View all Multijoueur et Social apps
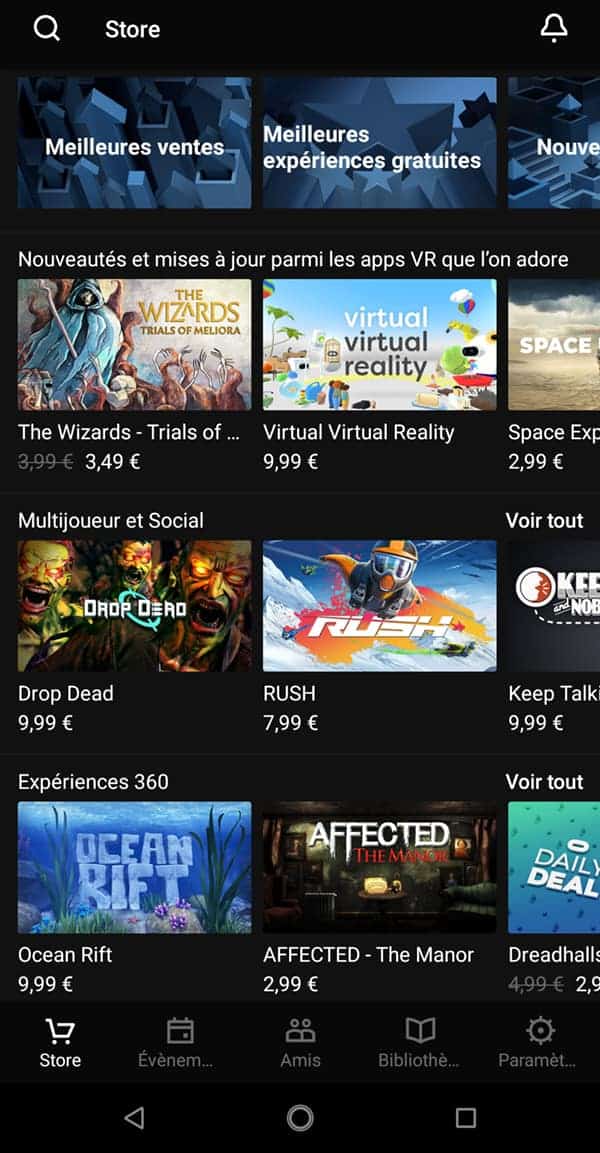The height and width of the screenshot is (1153, 600). 544,521
